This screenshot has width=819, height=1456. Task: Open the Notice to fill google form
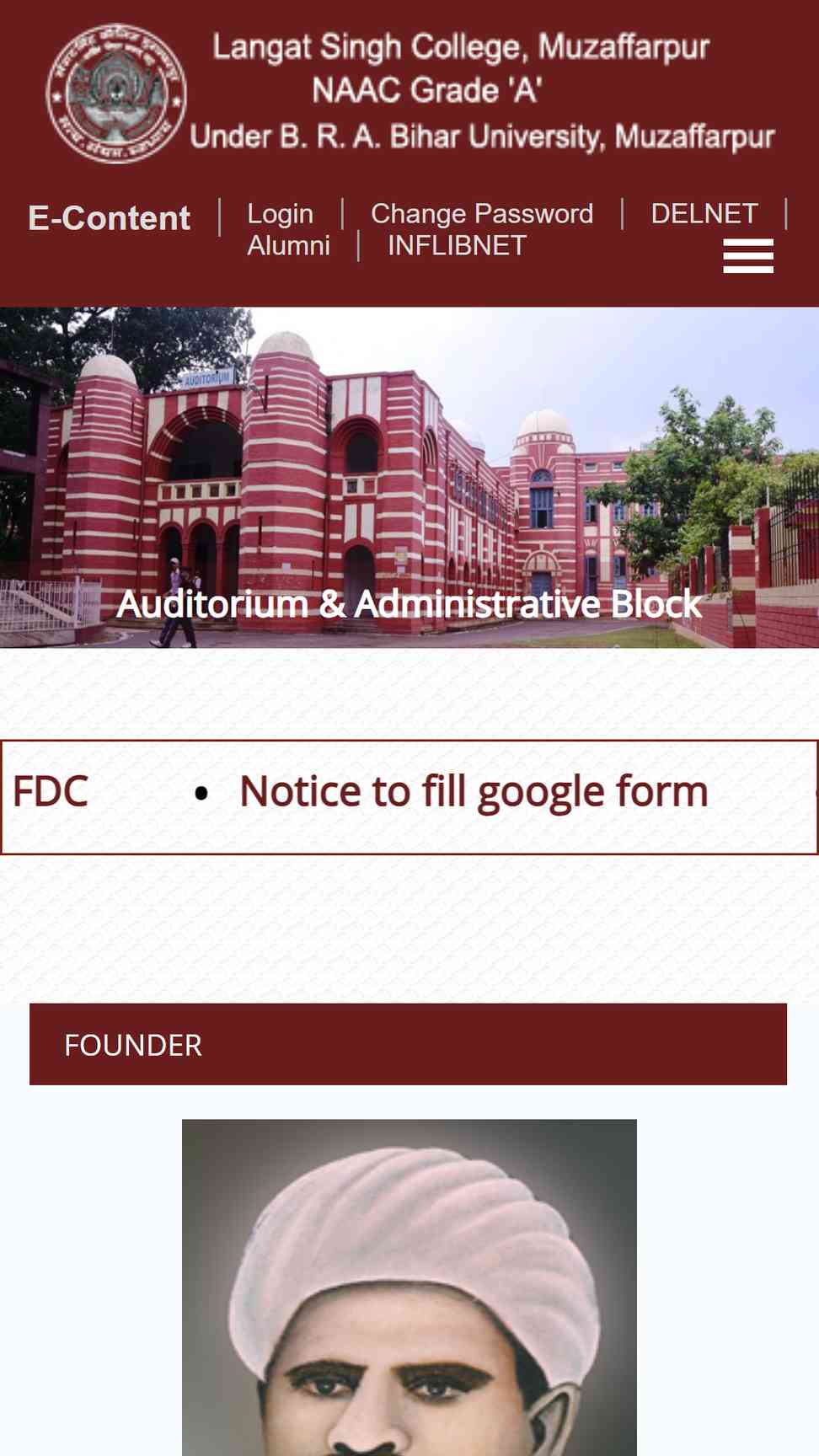click(x=474, y=792)
